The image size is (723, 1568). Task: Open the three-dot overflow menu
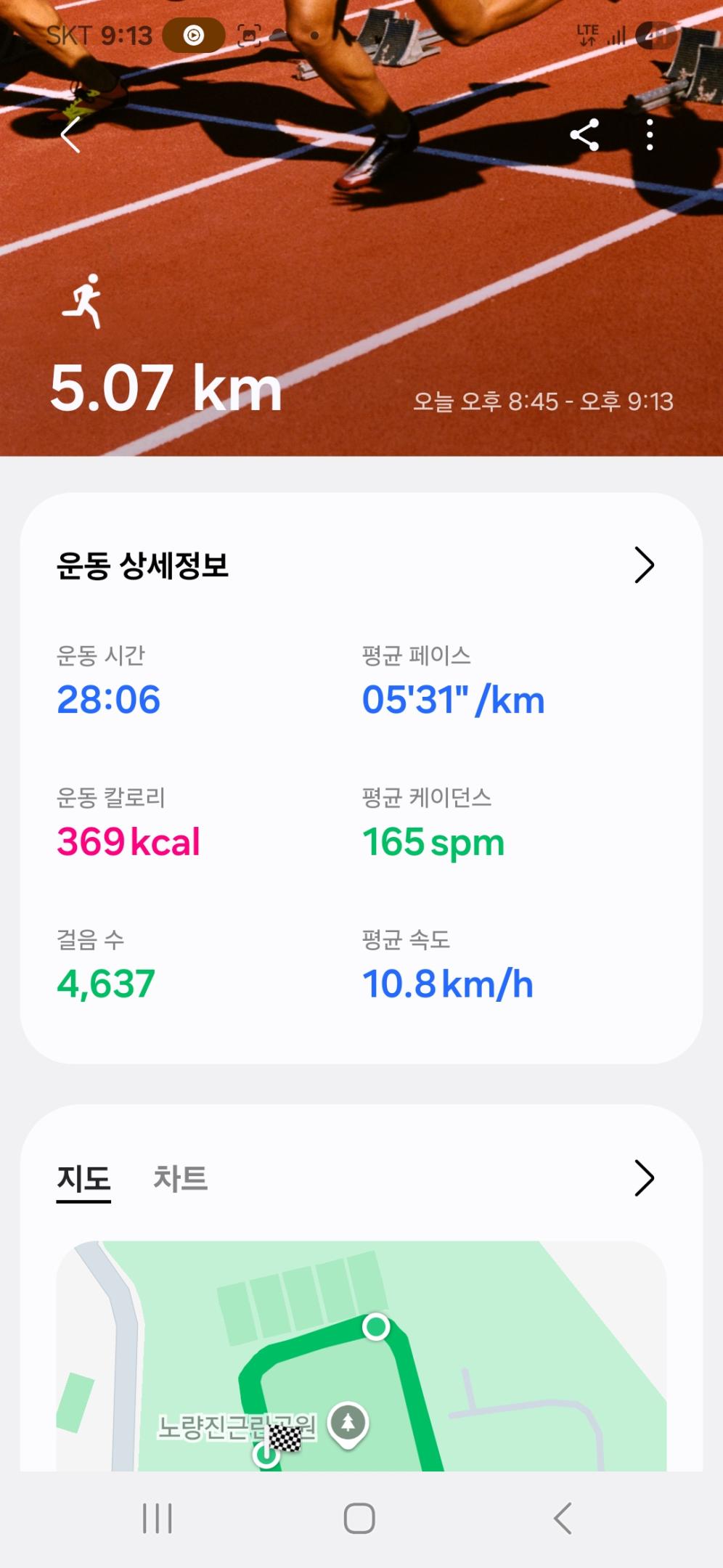(650, 135)
